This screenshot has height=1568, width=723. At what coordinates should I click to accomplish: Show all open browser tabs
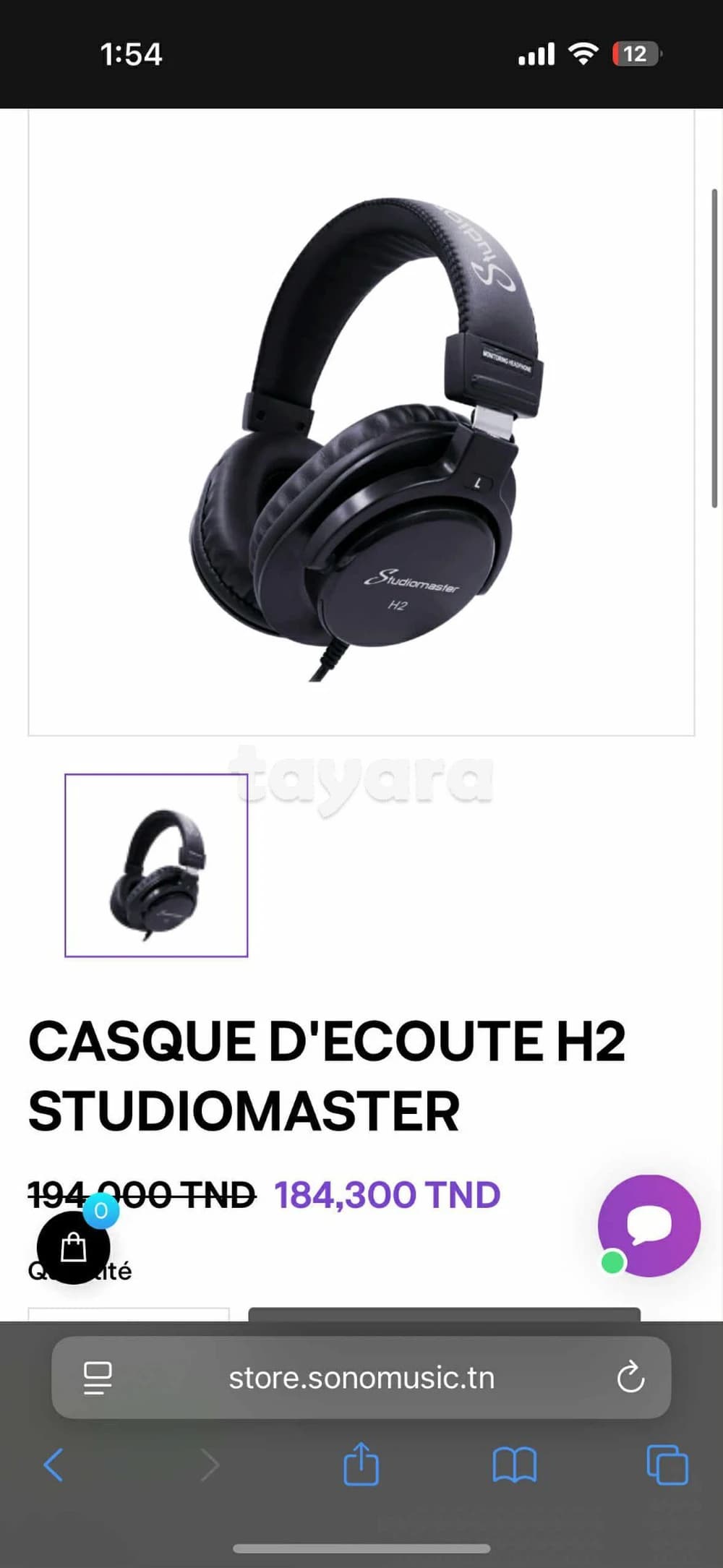click(x=667, y=1465)
